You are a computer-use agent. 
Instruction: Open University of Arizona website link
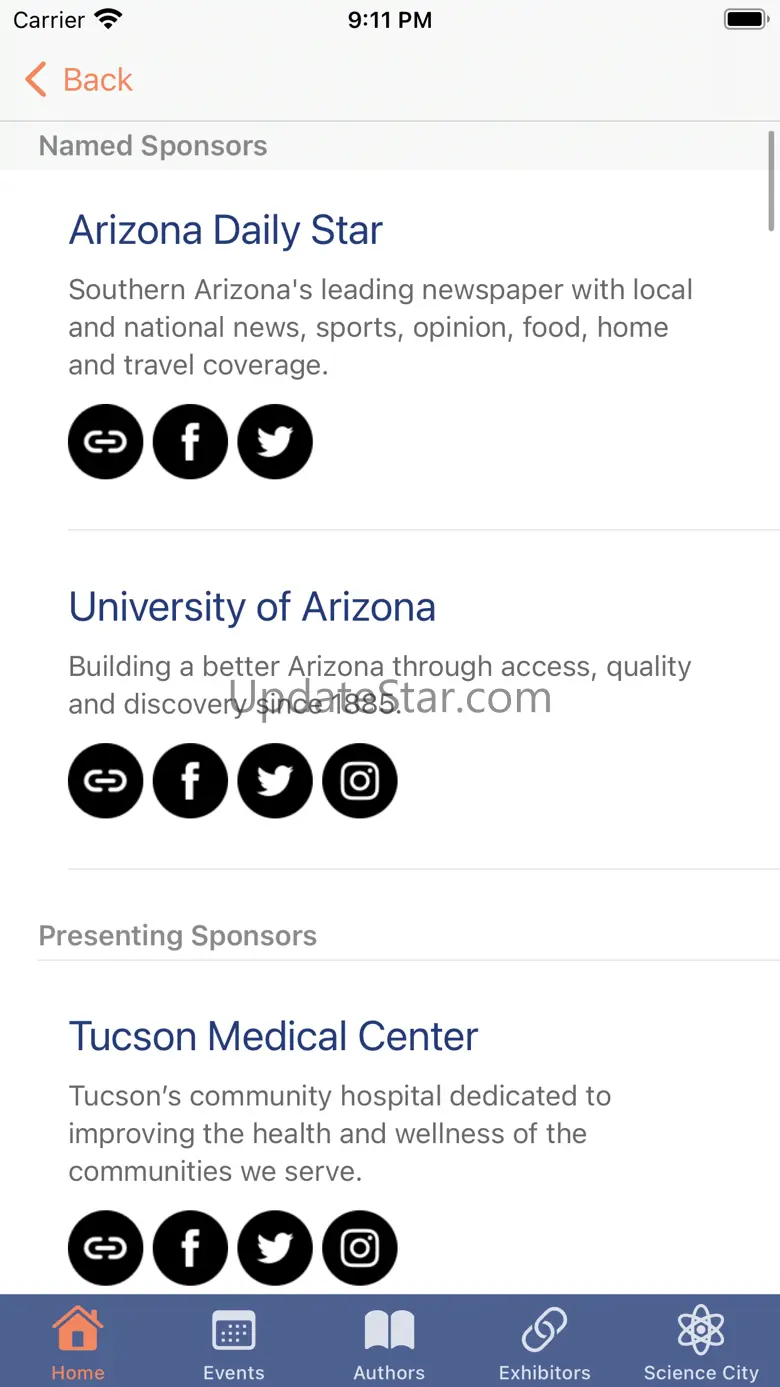[x=106, y=781]
